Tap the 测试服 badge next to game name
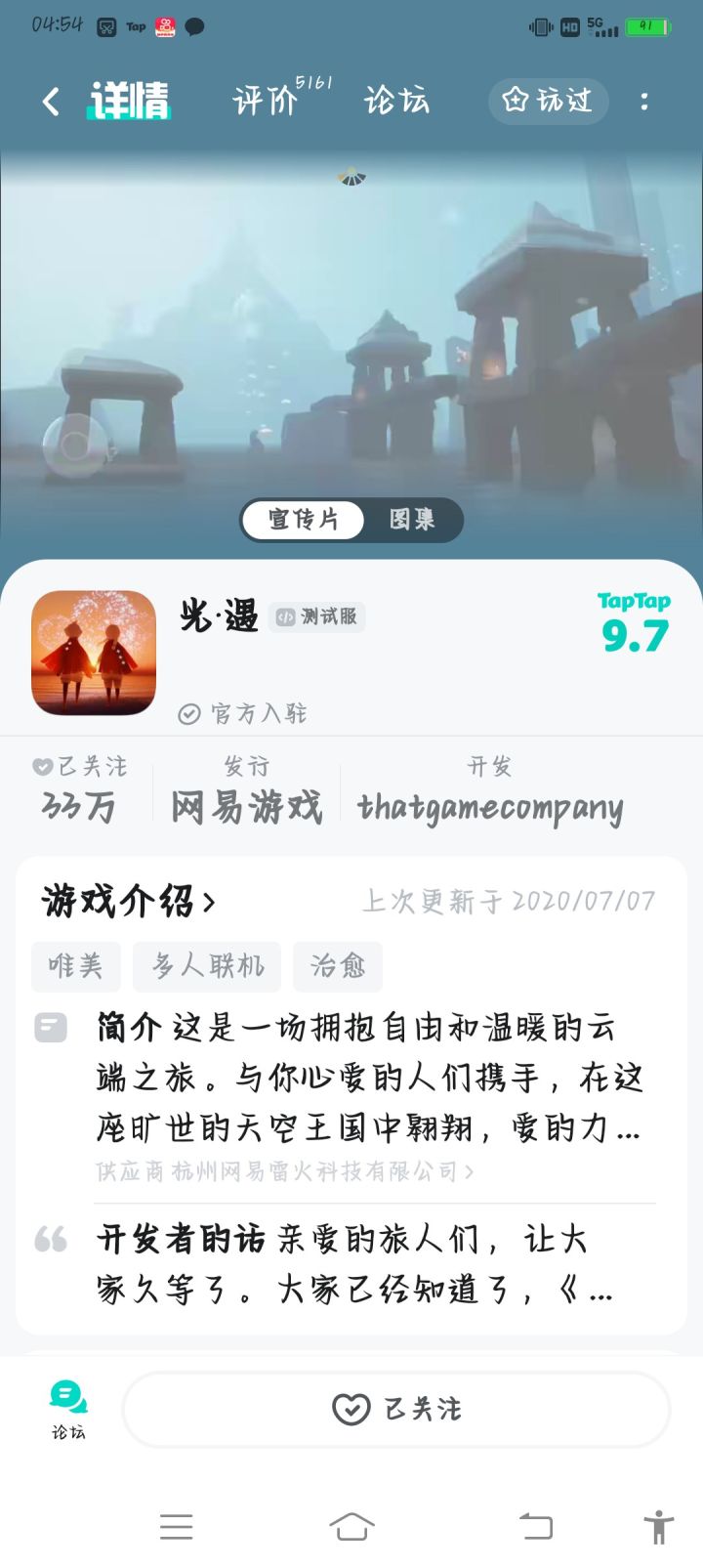Viewport: 703px width, 1568px height. [315, 616]
